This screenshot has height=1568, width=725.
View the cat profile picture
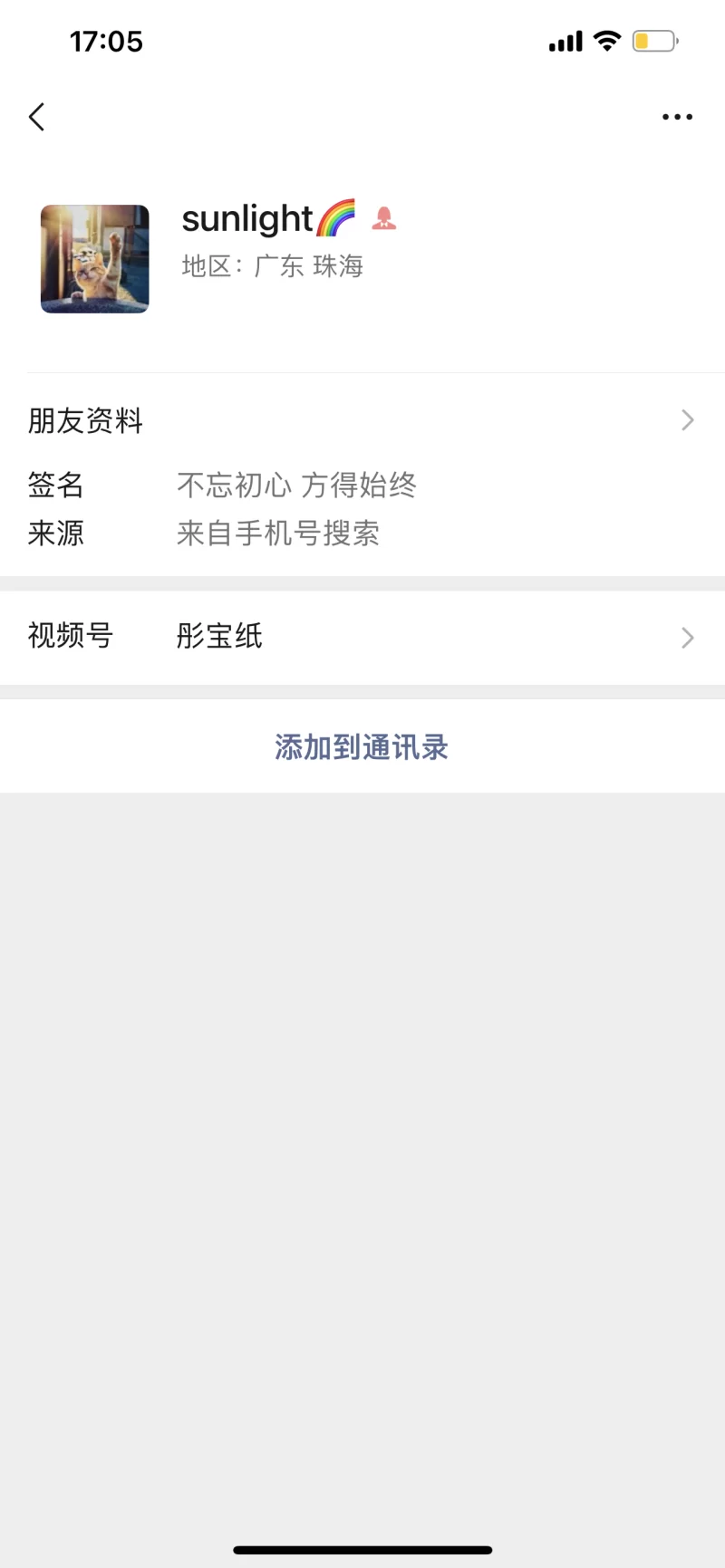[94, 259]
